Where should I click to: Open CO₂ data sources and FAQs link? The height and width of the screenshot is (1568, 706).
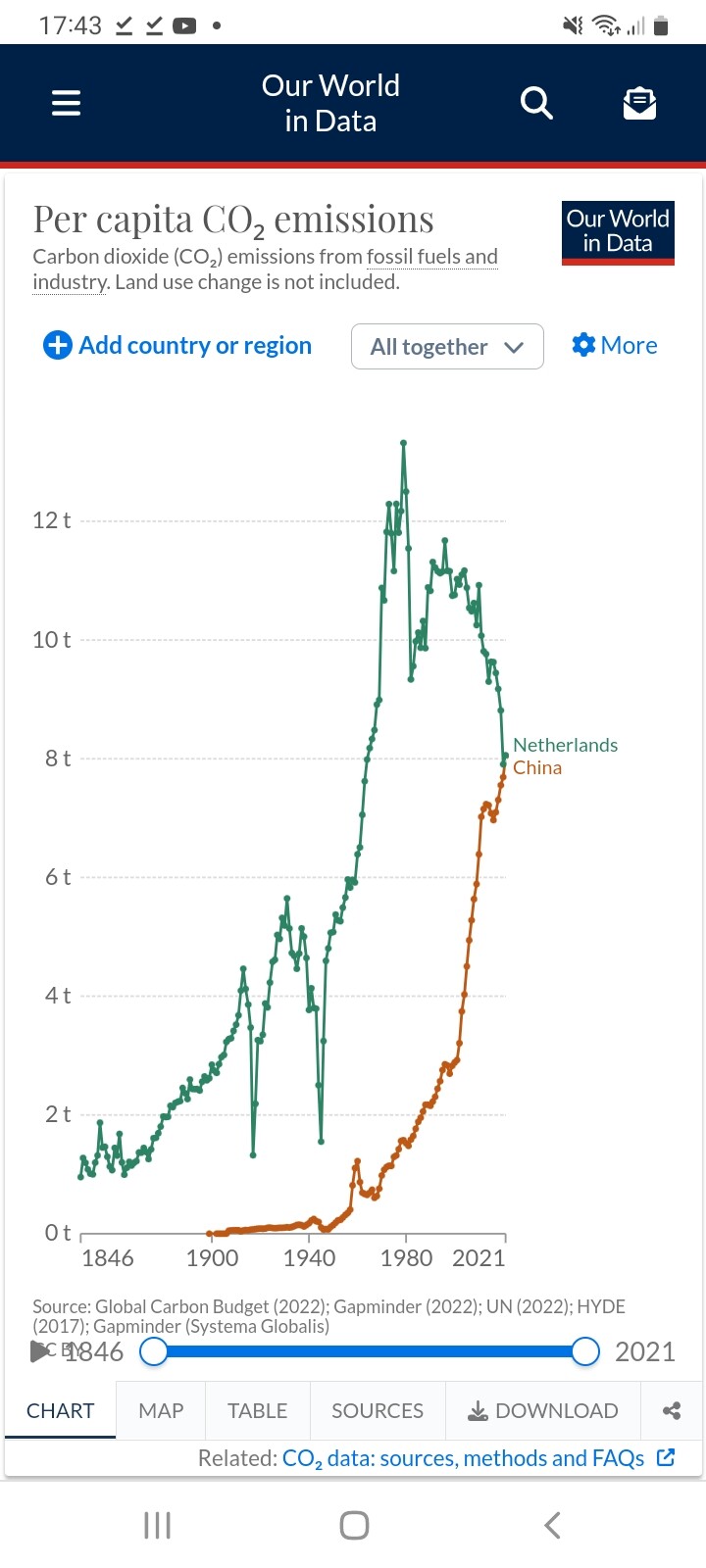pyautogui.click(x=463, y=1458)
